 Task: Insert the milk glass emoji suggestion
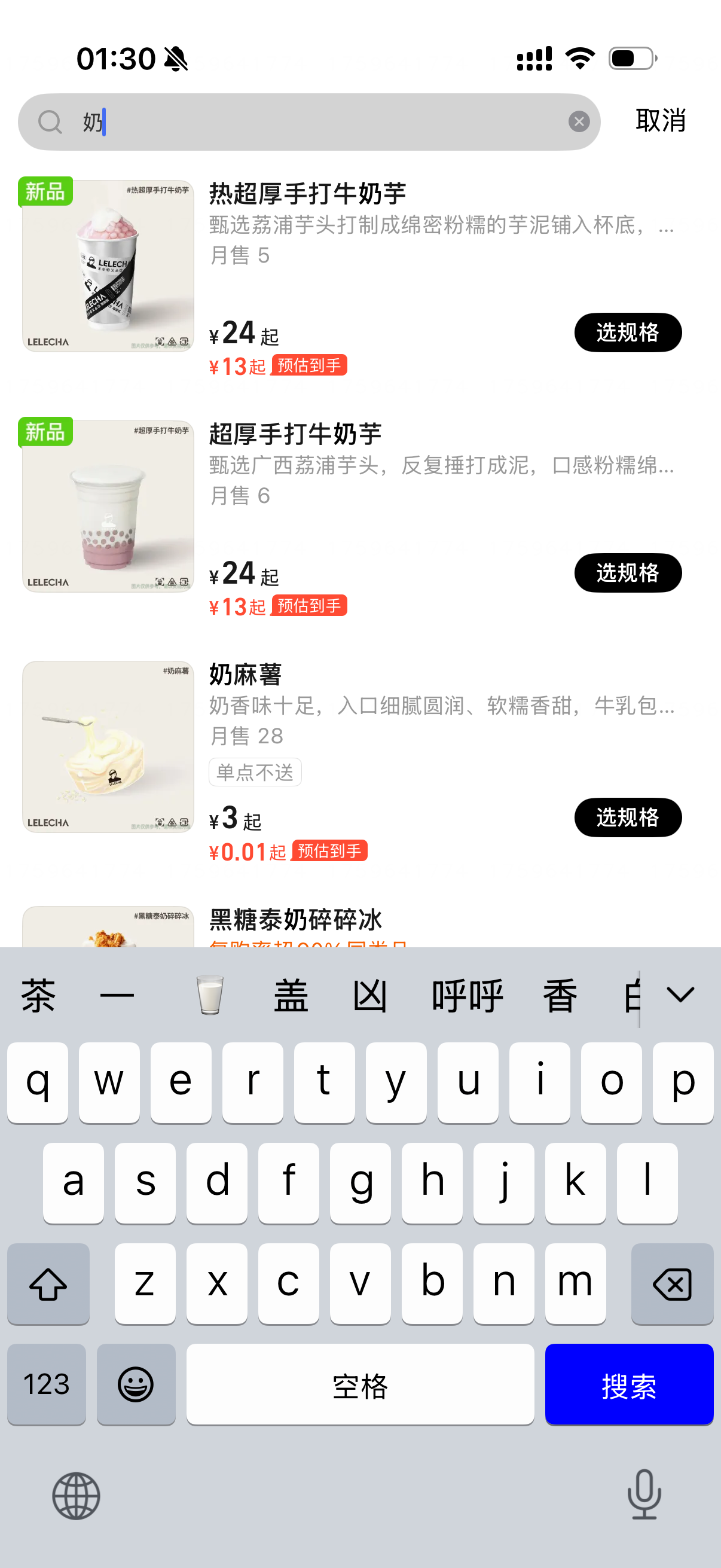pos(209,996)
